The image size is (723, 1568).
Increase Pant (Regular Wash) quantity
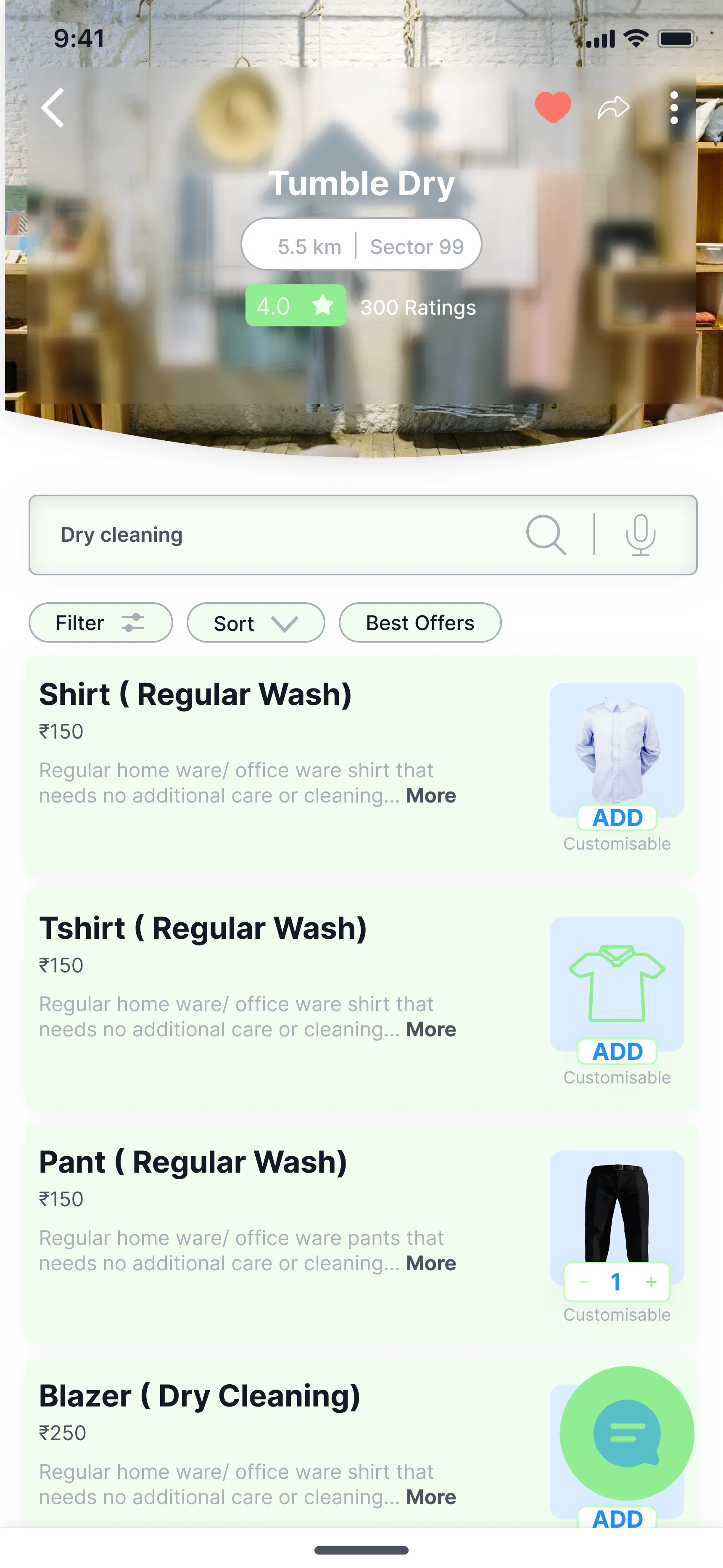(x=651, y=1282)
